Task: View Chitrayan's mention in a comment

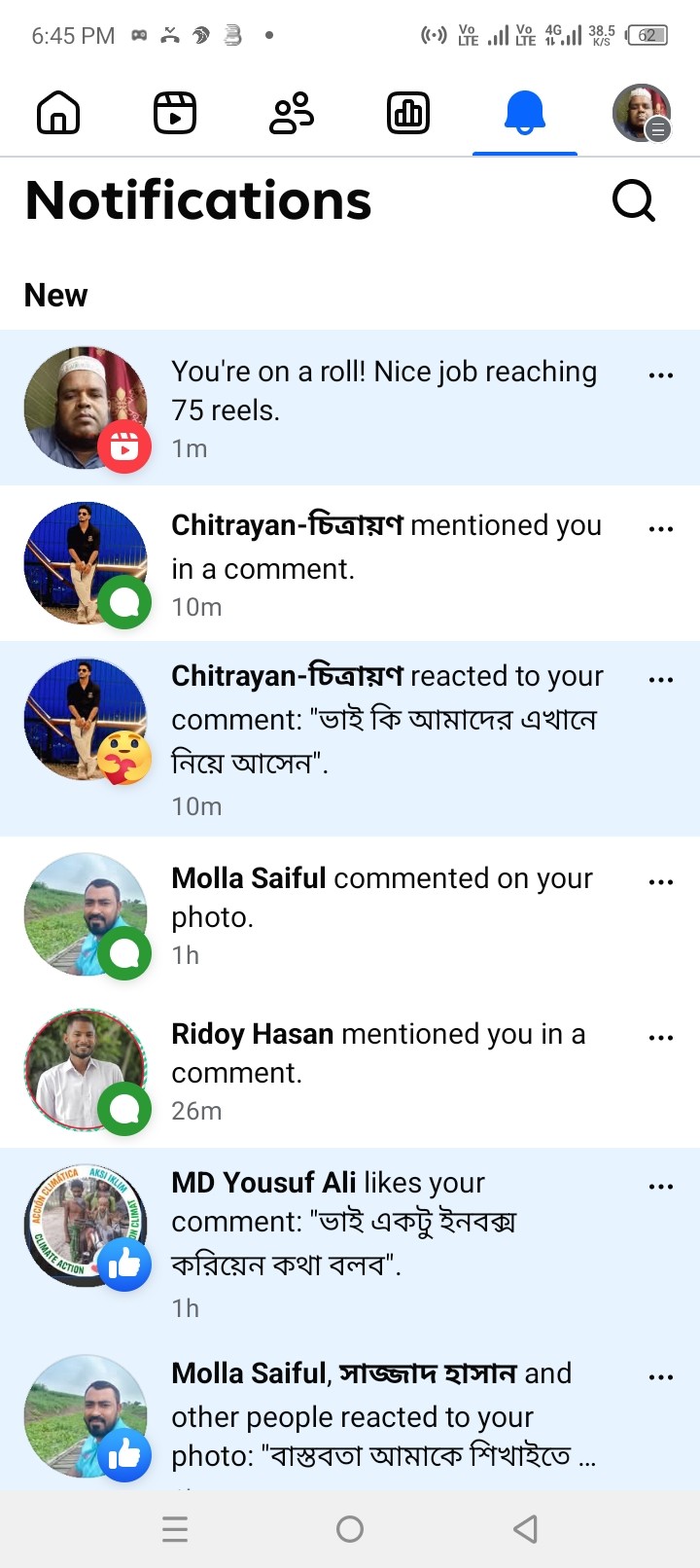Action: 384,563
